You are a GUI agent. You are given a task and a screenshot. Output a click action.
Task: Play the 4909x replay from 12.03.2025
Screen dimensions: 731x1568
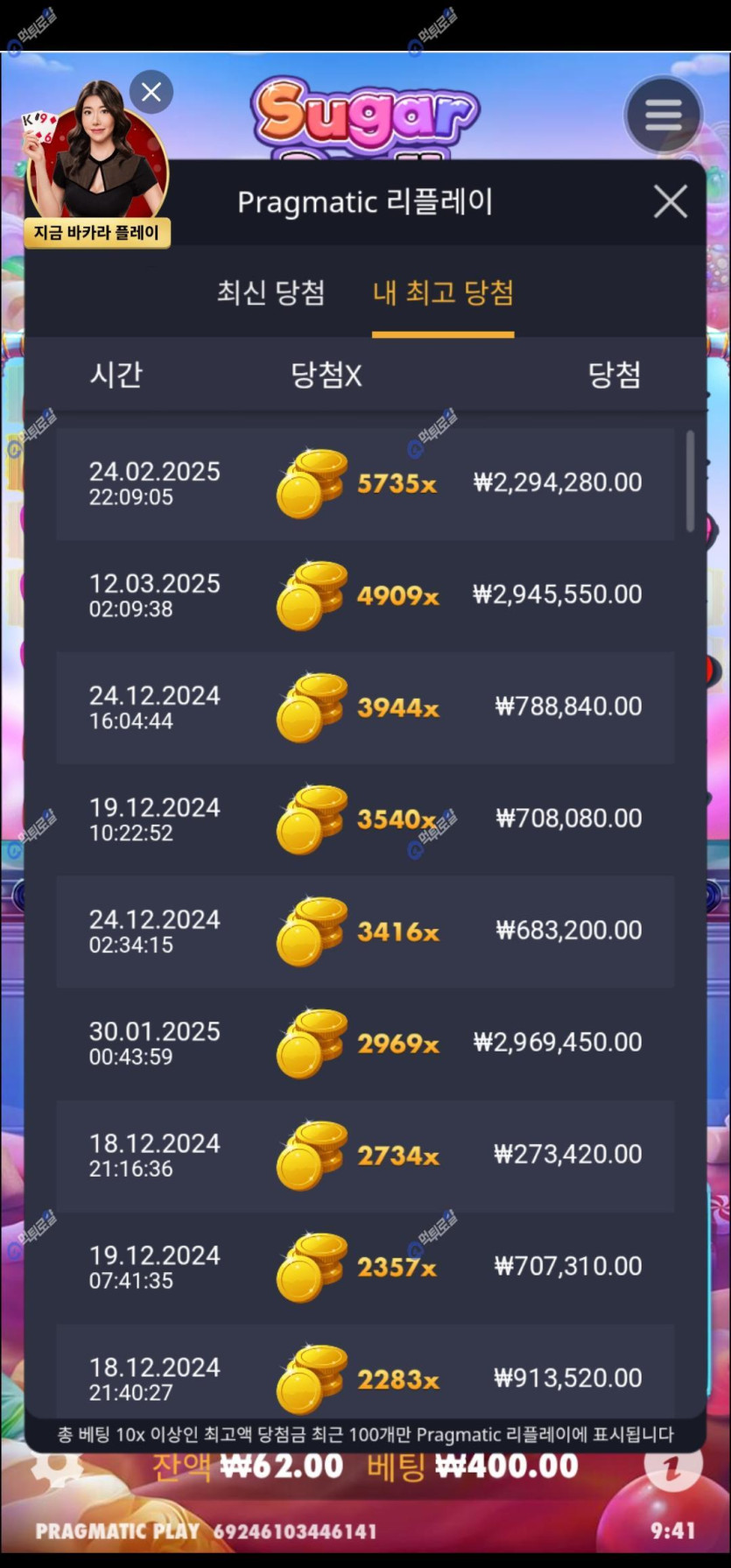pyautogui.click(x=365, y=595)
